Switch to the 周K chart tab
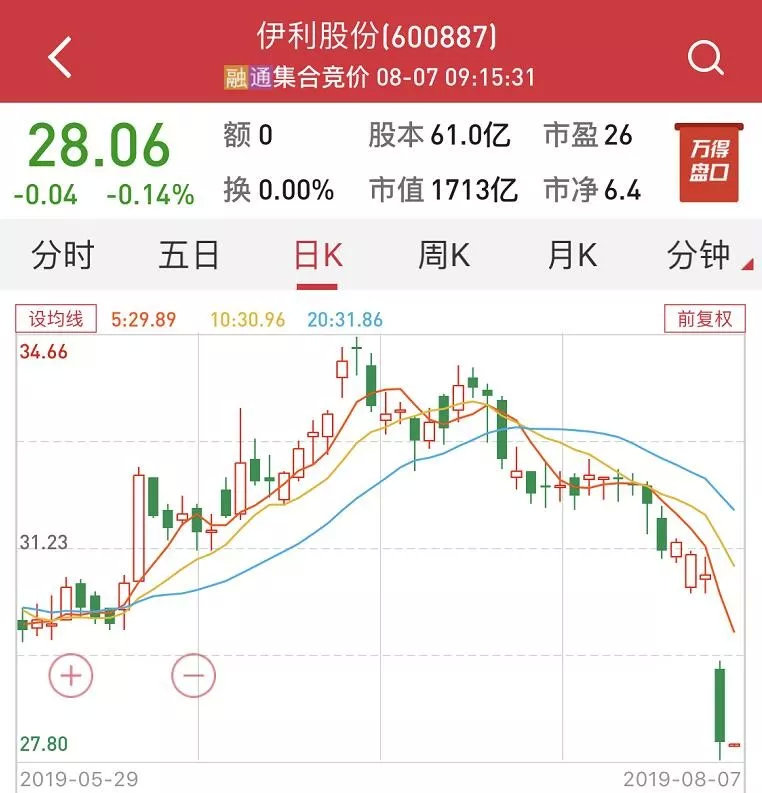The width and height of the screenshot is (762, 793). click(x=444, y=256)
